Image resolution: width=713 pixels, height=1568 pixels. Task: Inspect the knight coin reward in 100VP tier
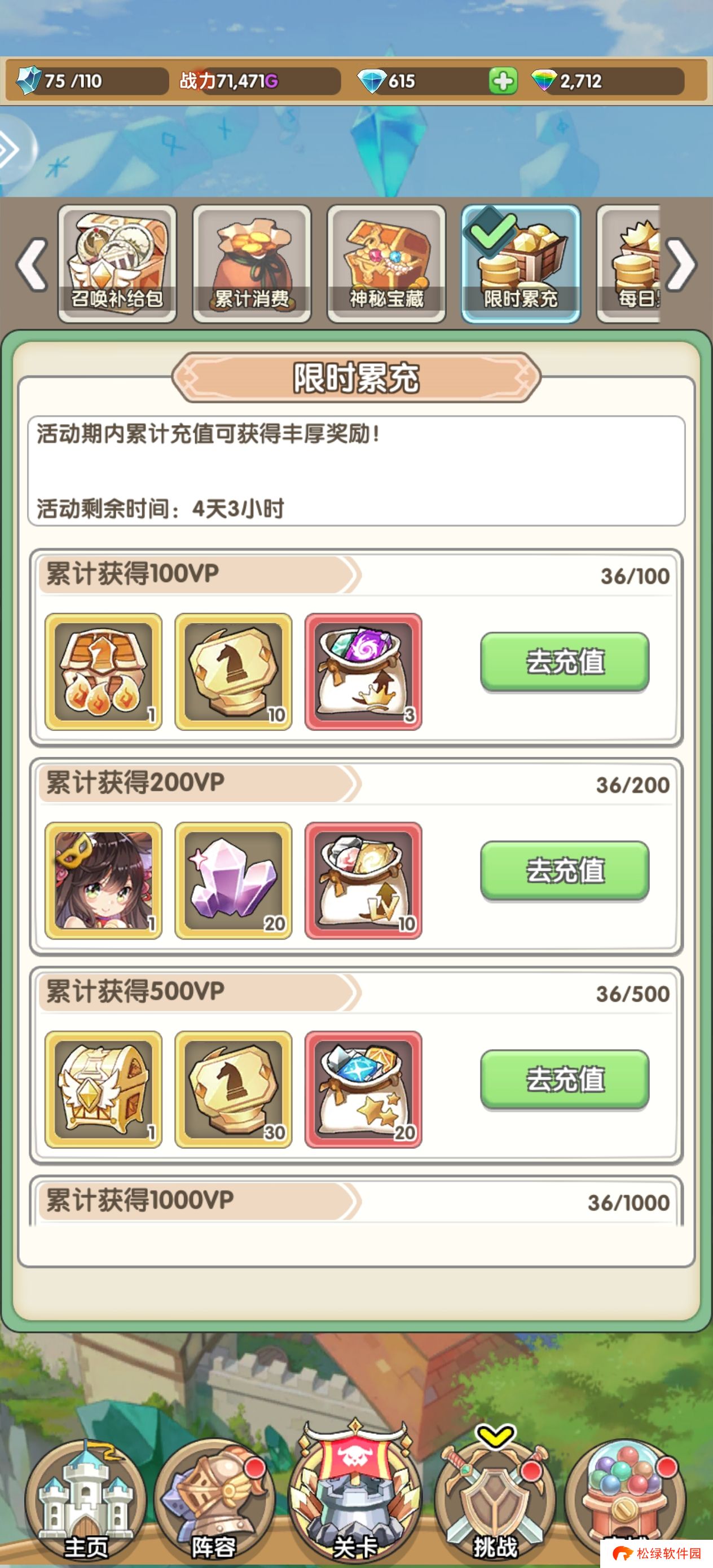(233, 671)
